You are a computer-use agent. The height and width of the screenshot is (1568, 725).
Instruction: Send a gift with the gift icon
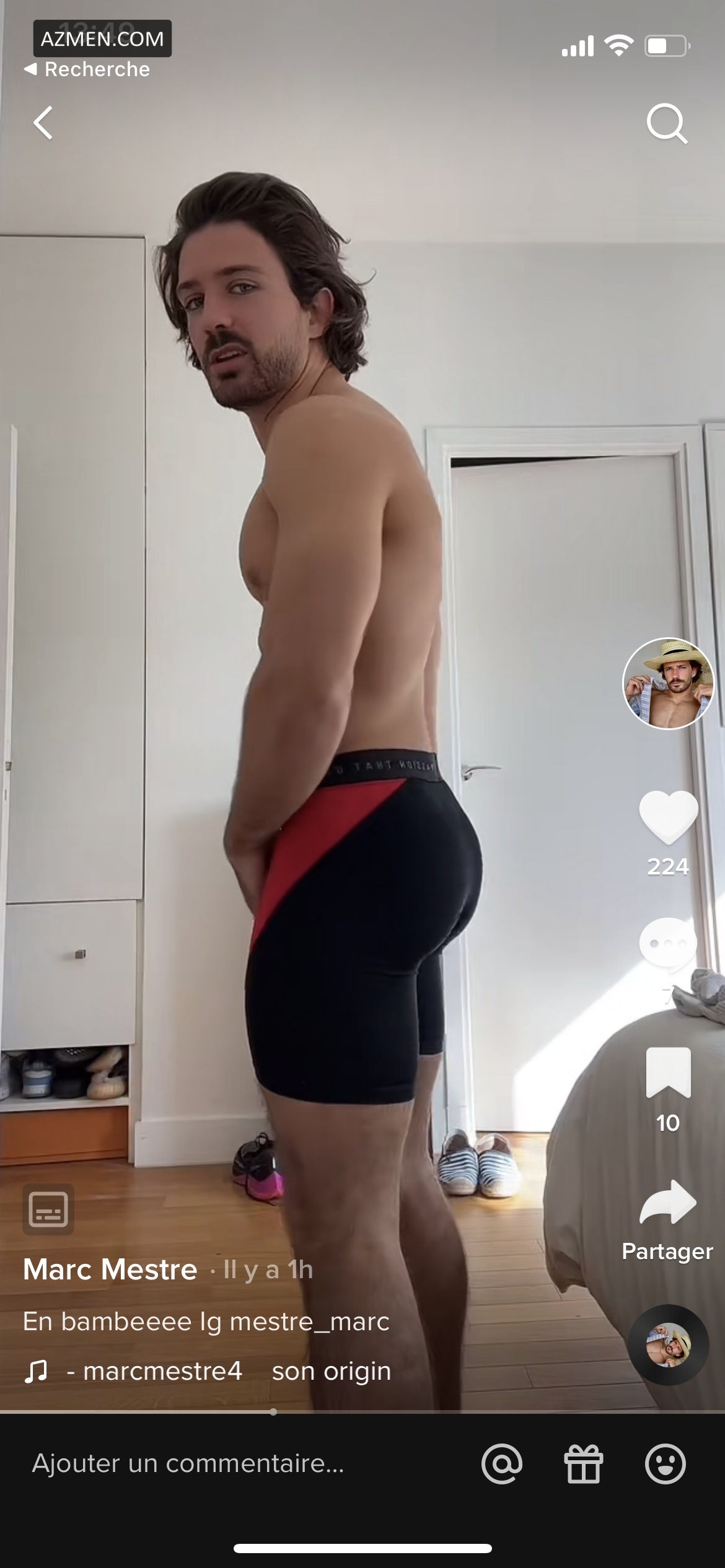(x=583, y=1464)
